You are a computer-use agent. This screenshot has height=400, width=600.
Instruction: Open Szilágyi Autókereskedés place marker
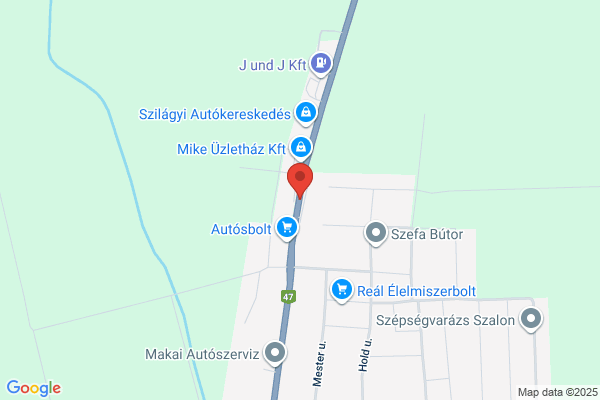(x=305, y=113)
